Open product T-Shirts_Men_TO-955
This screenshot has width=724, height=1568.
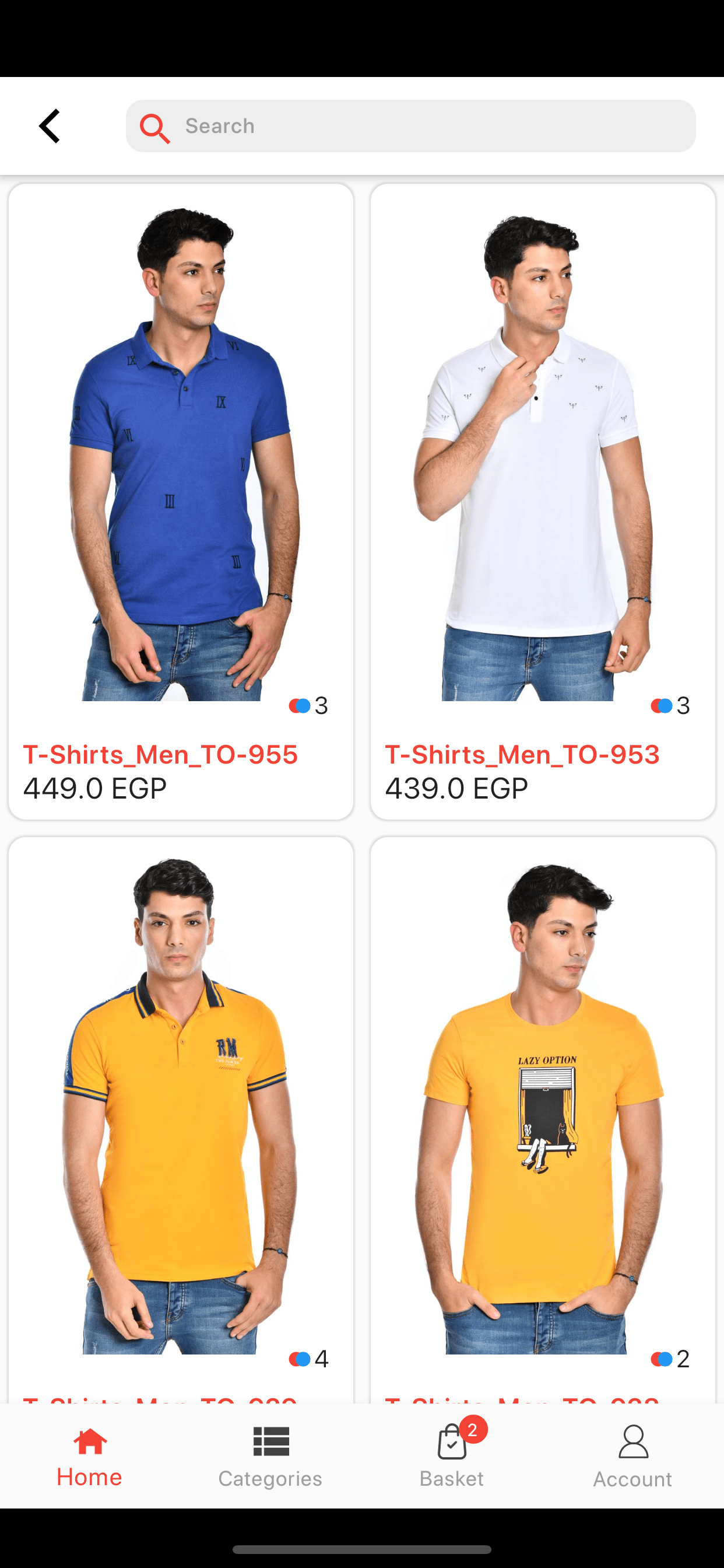pyautogui.click(x=181, y=502)
